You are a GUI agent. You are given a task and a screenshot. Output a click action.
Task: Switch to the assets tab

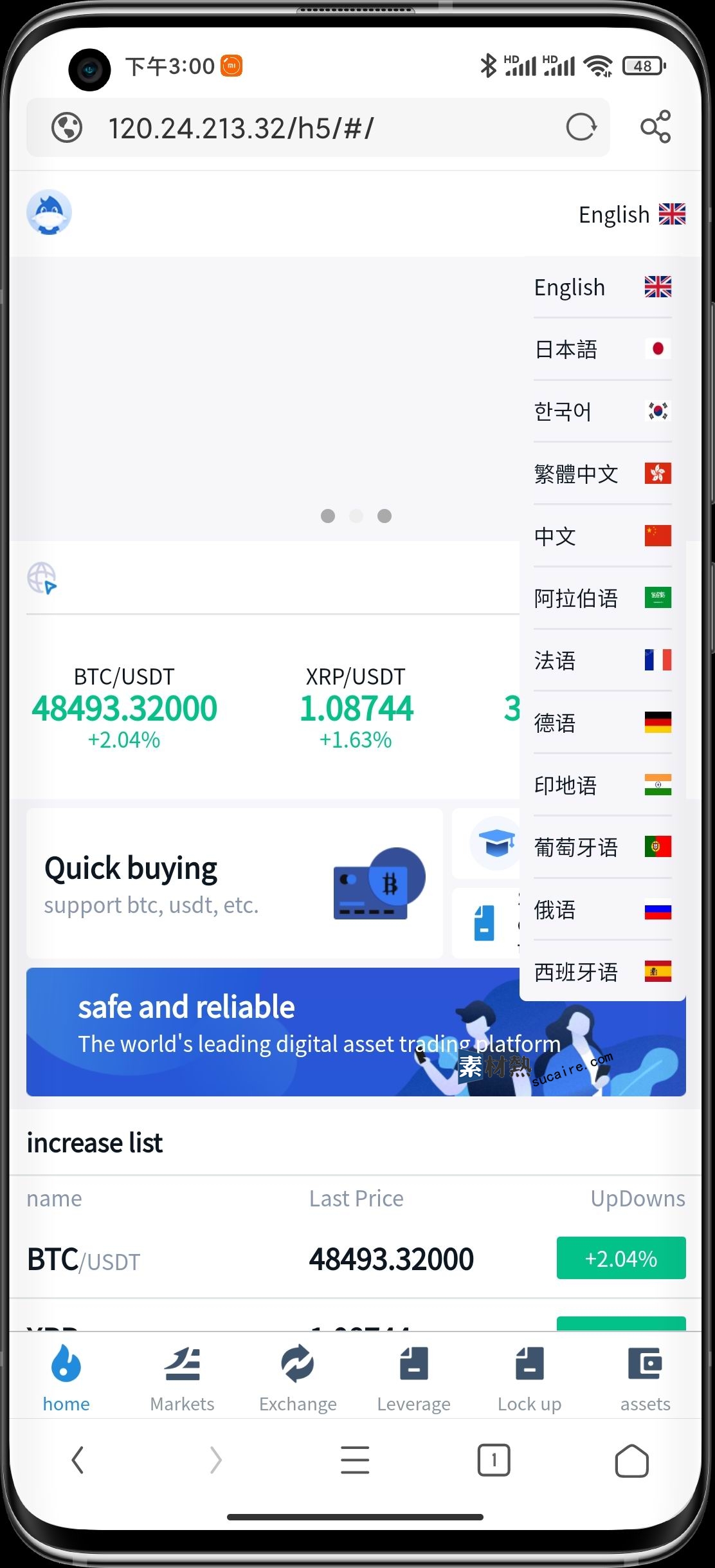[645, 1378]
